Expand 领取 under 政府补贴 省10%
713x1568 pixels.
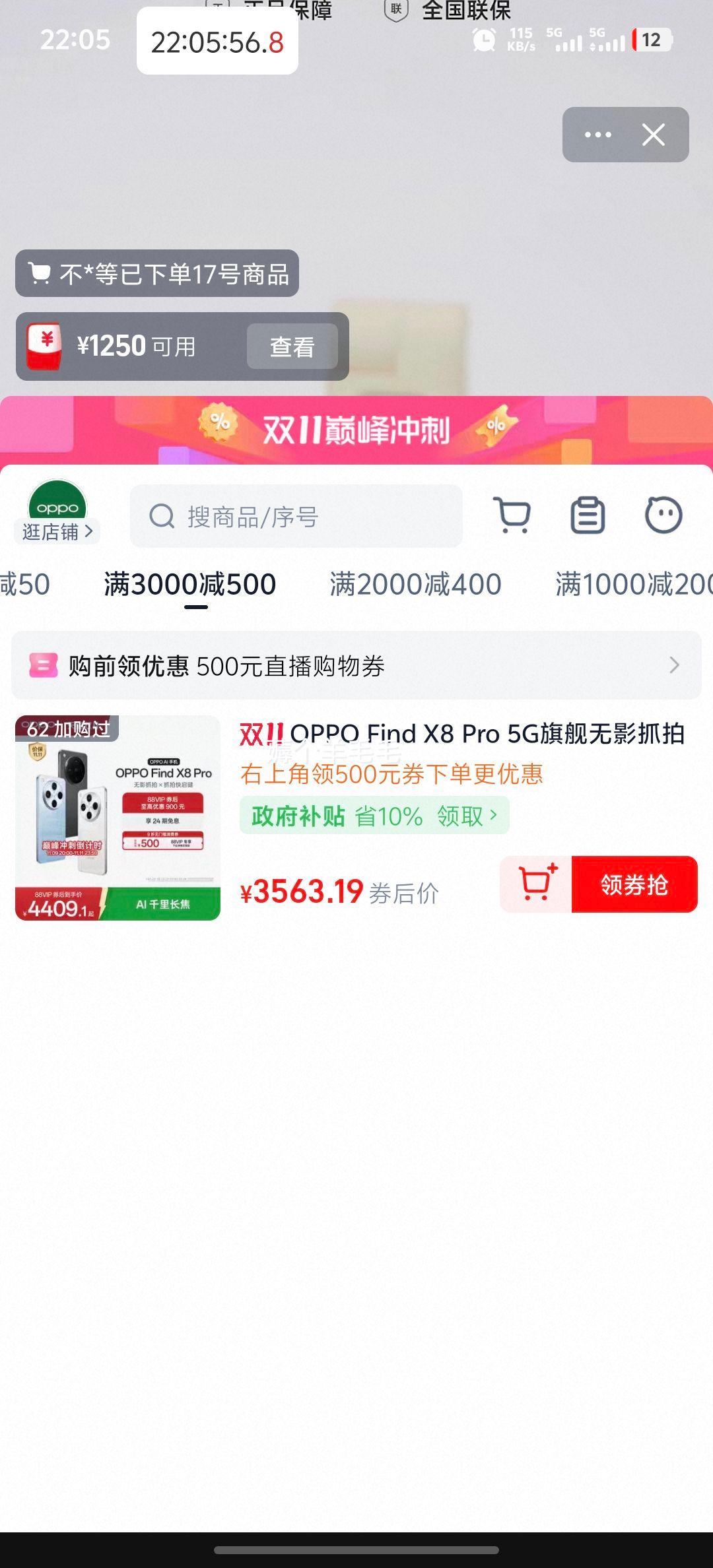point(469,816)
